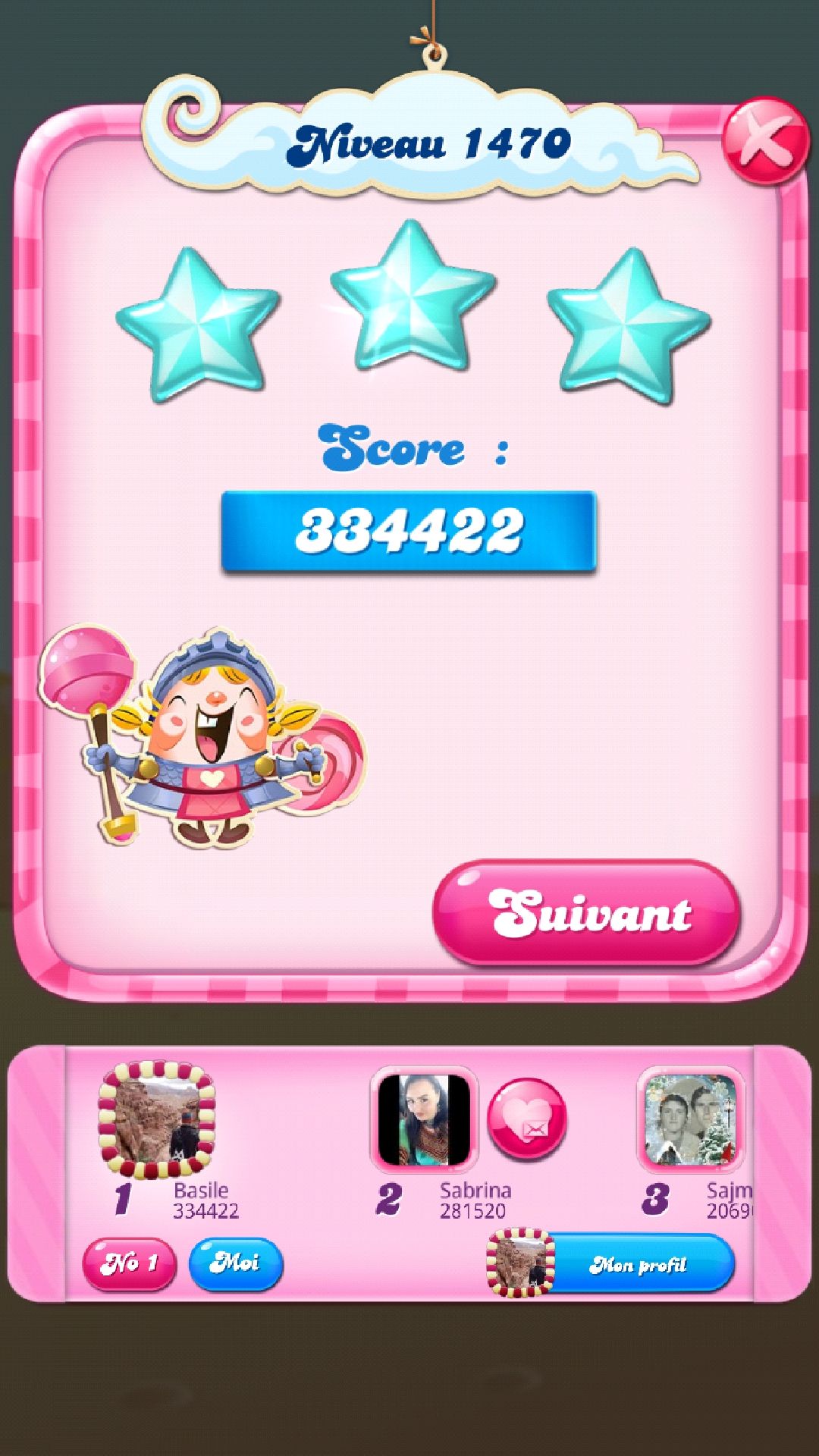Close the Niveau 1470 results dialog
This screenshot has height=1456, width=819.
[764, 141]
